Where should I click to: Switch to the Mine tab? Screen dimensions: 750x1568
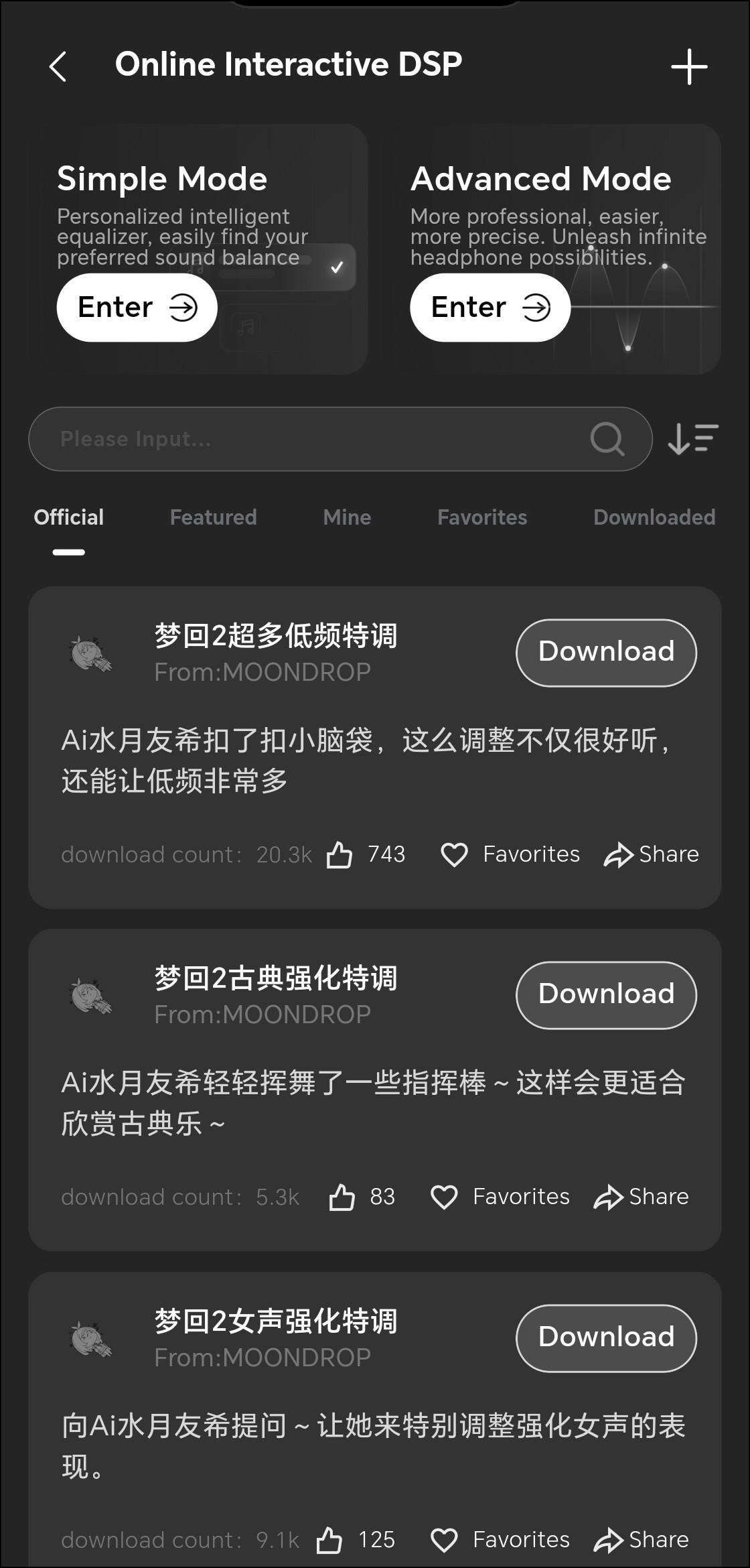pyautogui.click(x=347, y=517)
